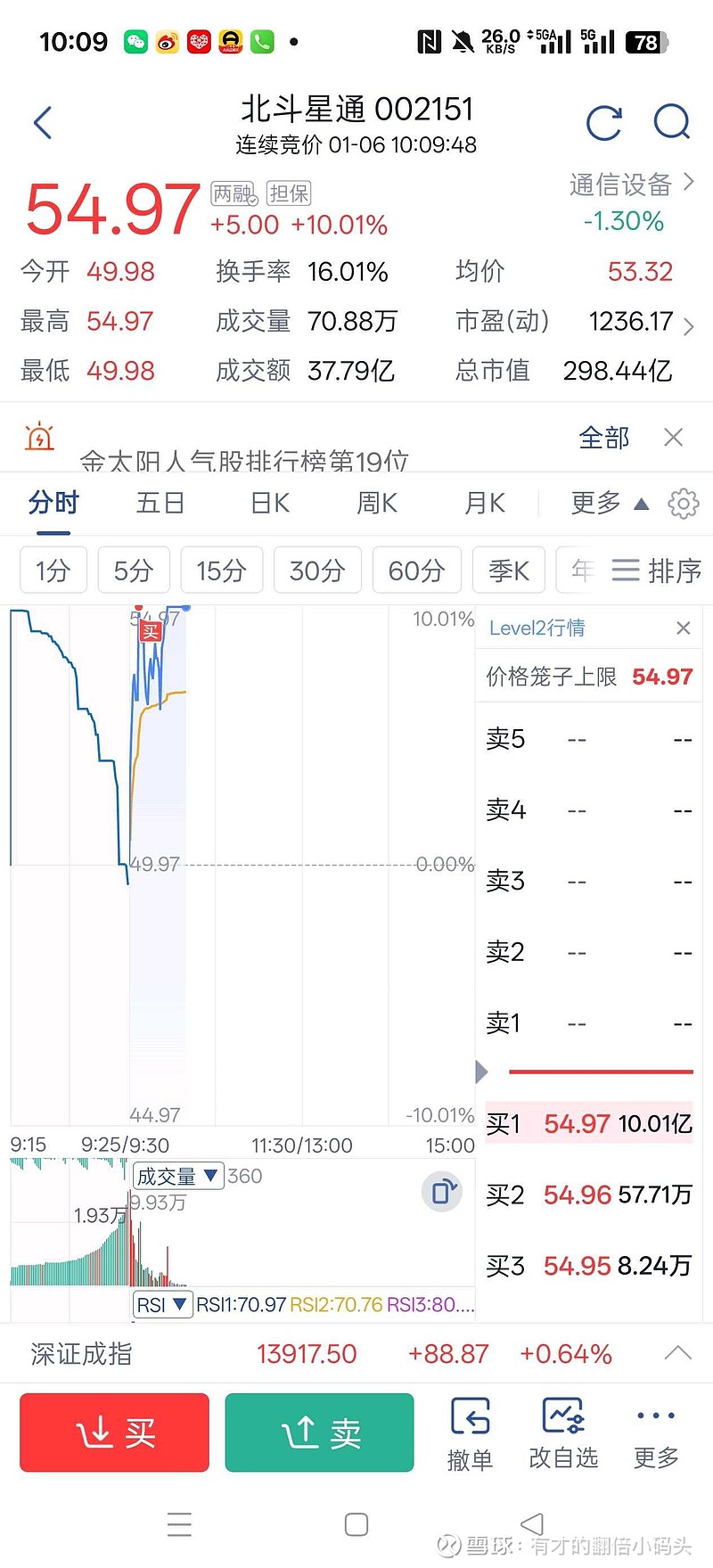Tap the 买1 bid price 54.97

coord(578,1123)
